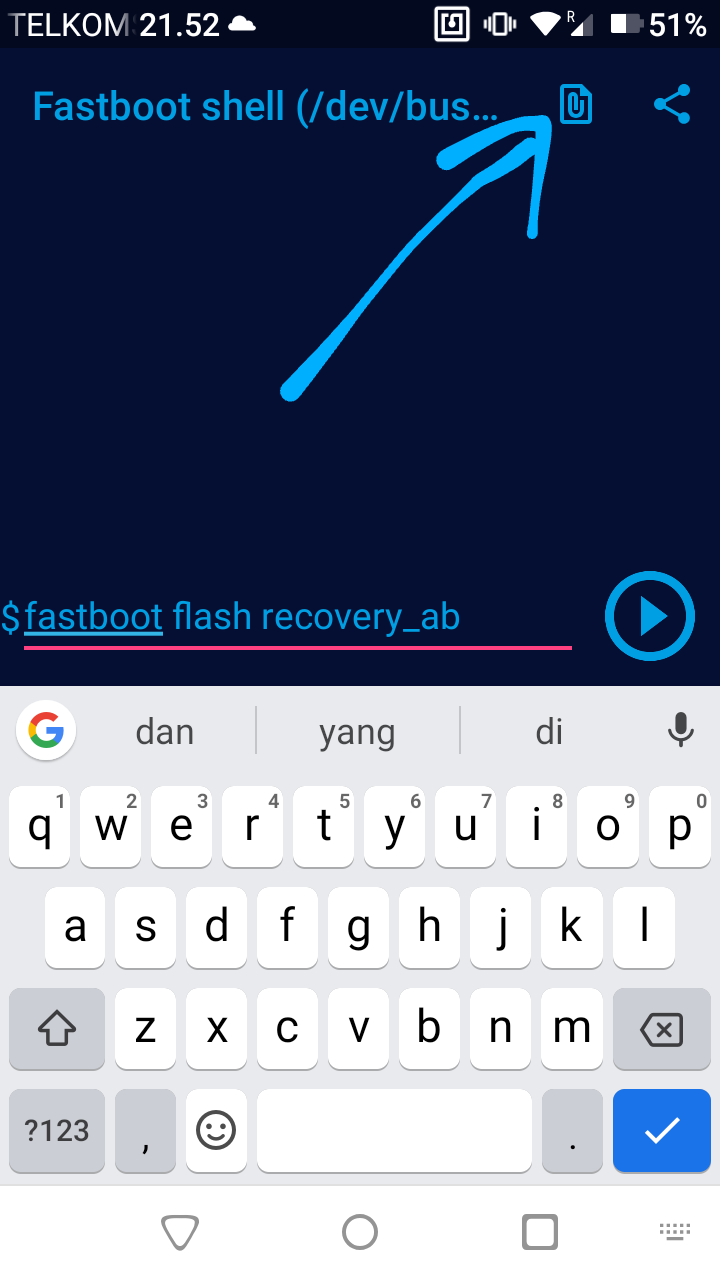The image size is (720, 1280).
Task: Confirm entry with the checkmark key
Action: [661, 1131]
